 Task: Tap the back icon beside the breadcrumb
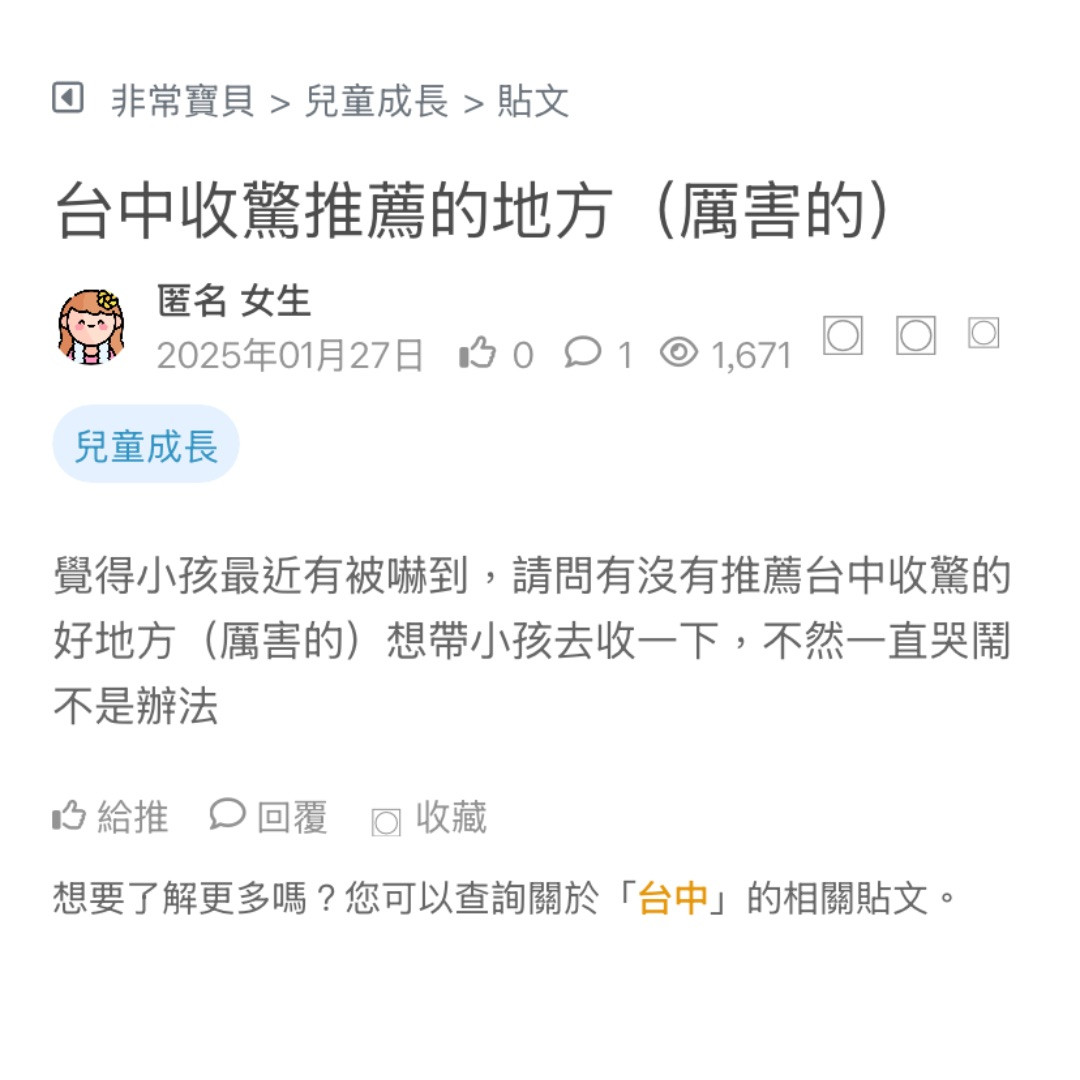[67, 98]
